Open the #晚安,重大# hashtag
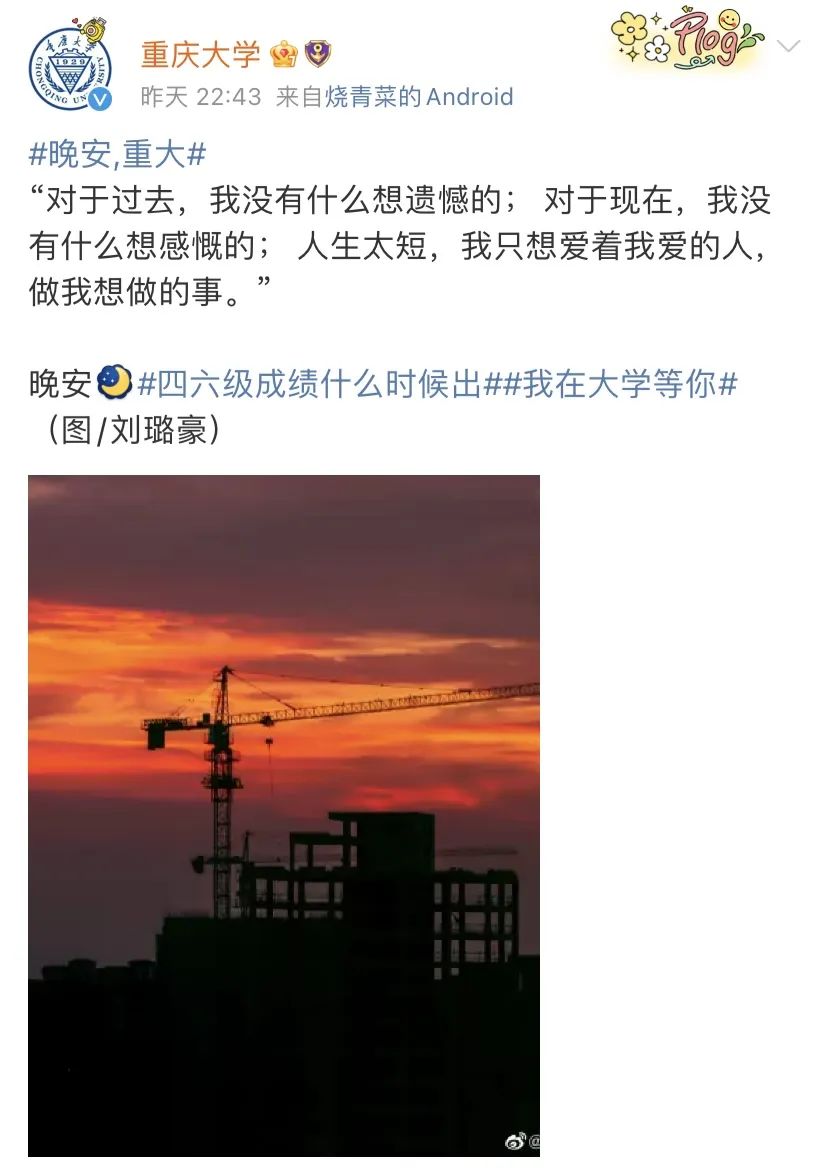This screenshot has width=828, height=1169. (x=118, y=154)
